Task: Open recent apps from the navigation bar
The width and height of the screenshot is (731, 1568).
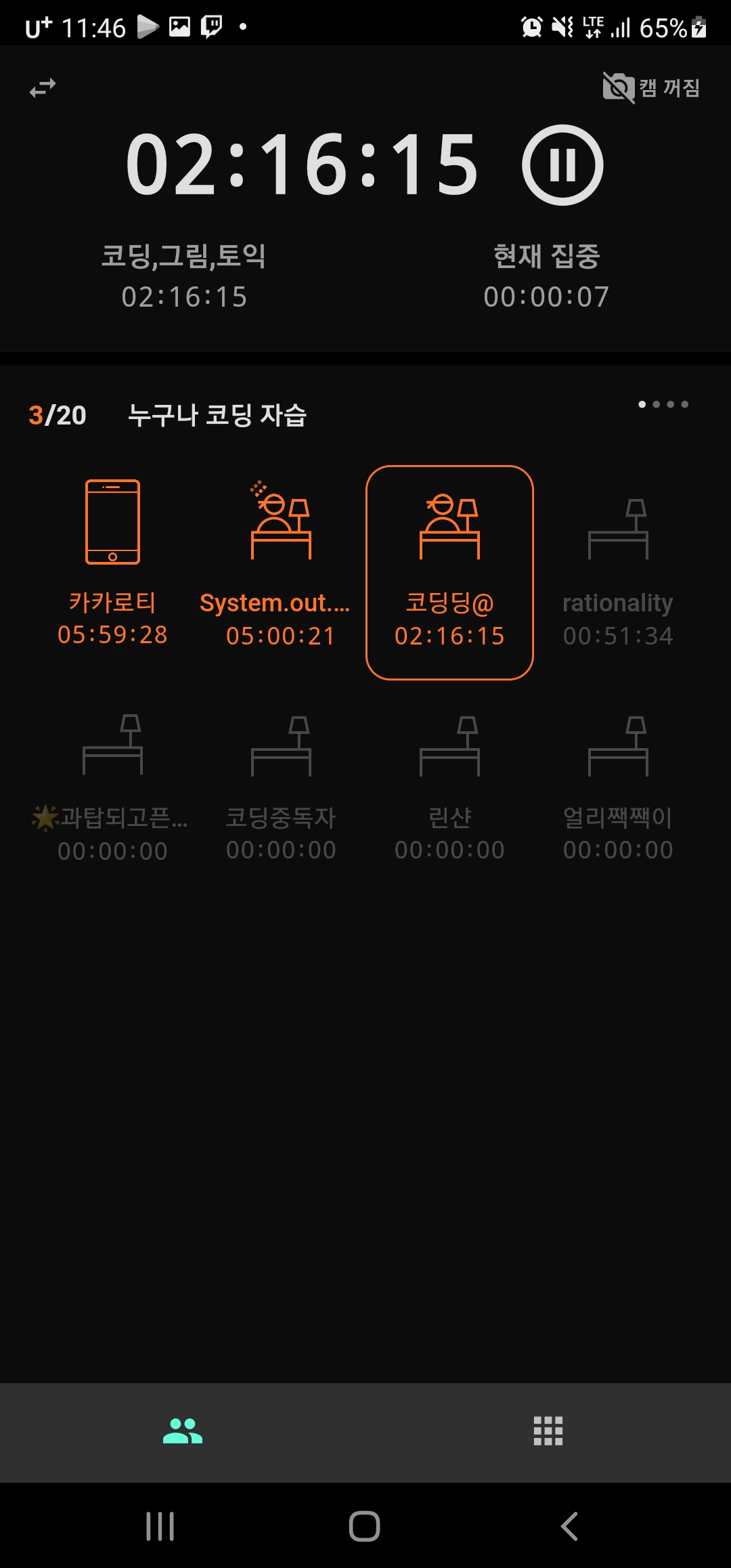Action: [160, 1526]
